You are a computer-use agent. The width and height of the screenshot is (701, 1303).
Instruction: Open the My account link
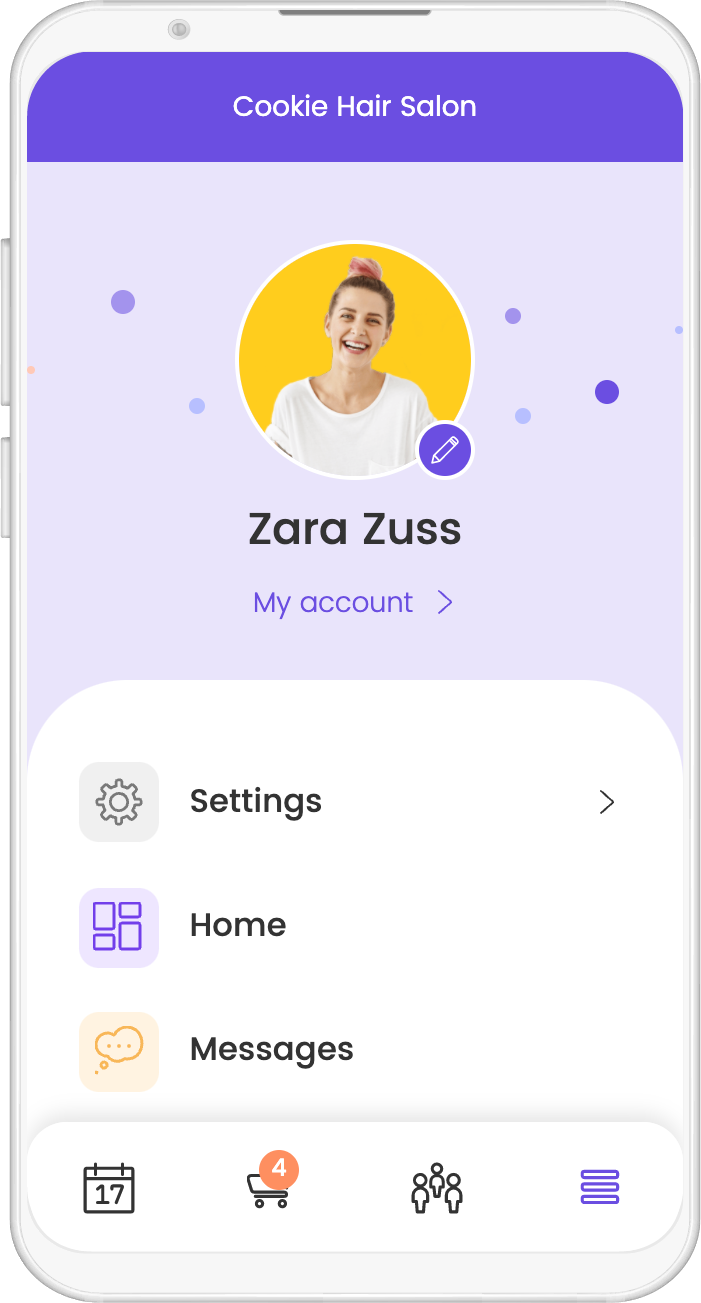click(x=353, y=602)
